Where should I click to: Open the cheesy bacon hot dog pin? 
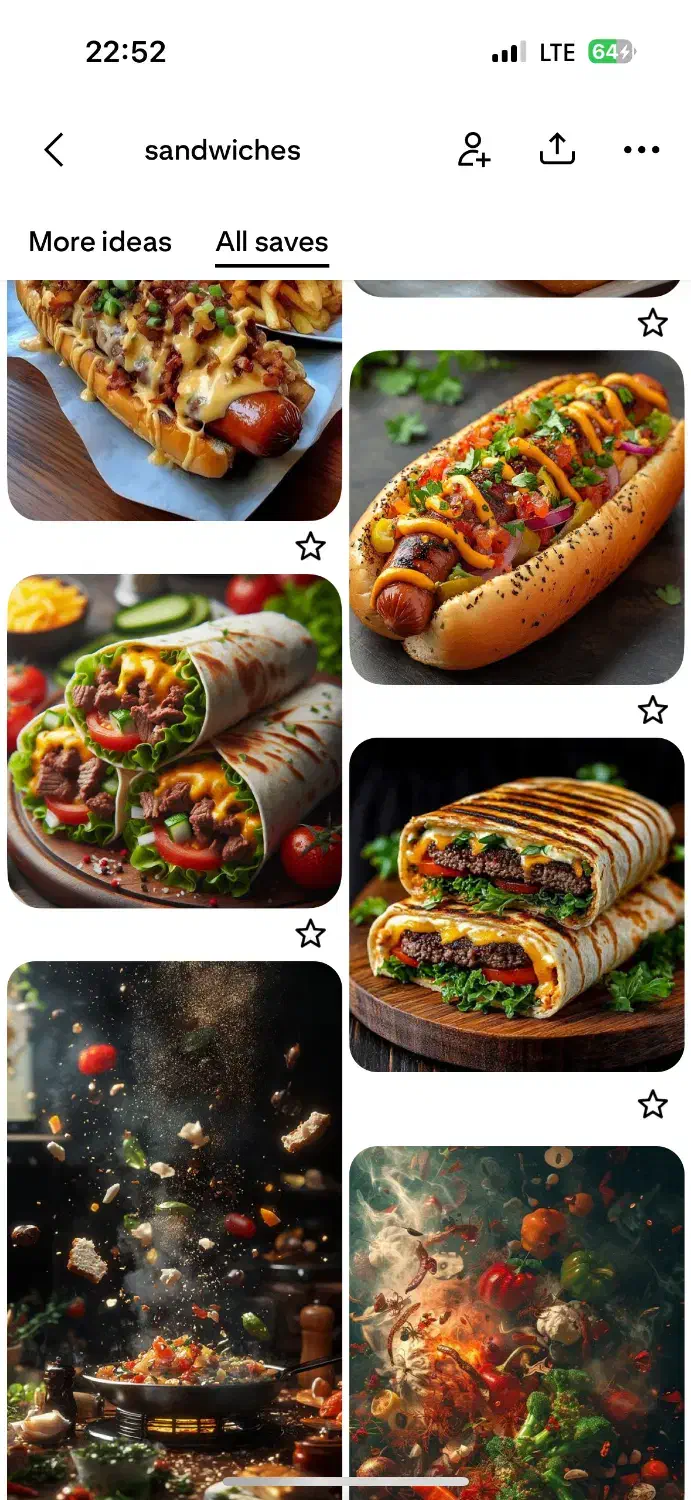coord(174,400)
